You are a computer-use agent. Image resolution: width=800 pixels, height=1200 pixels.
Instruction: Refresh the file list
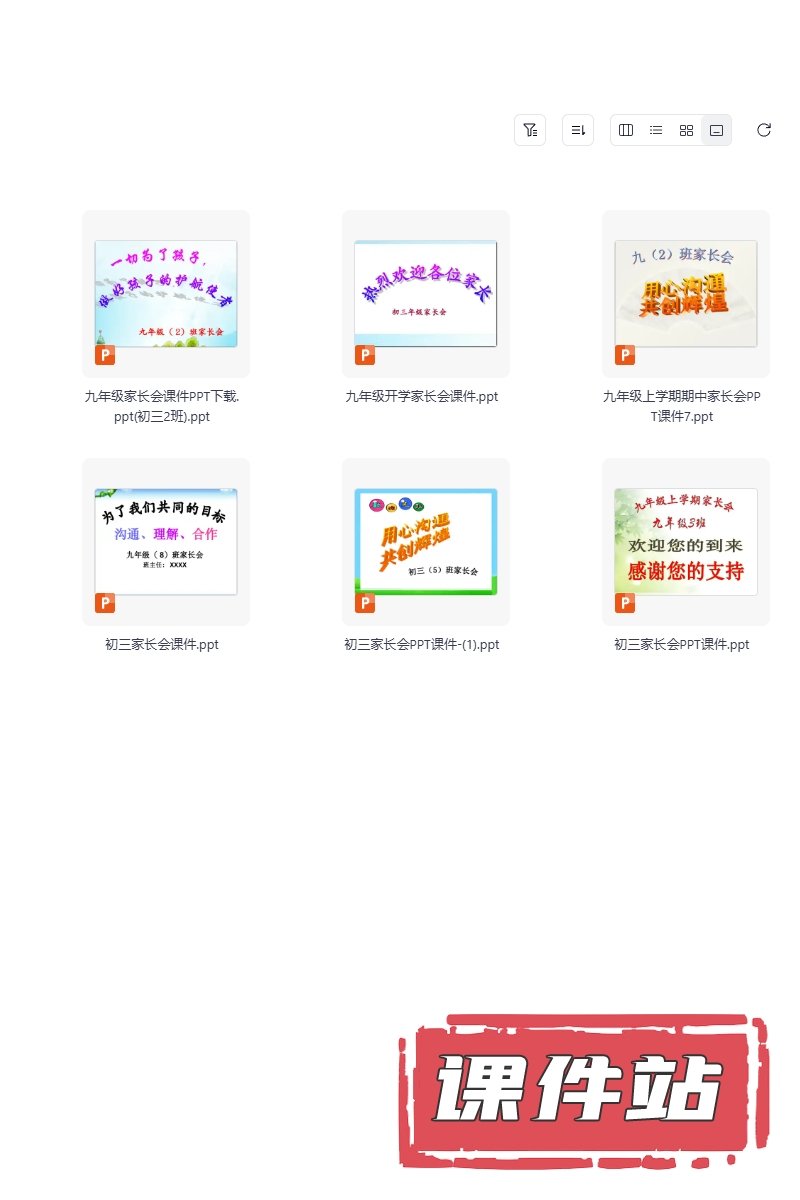pos(764,130)
